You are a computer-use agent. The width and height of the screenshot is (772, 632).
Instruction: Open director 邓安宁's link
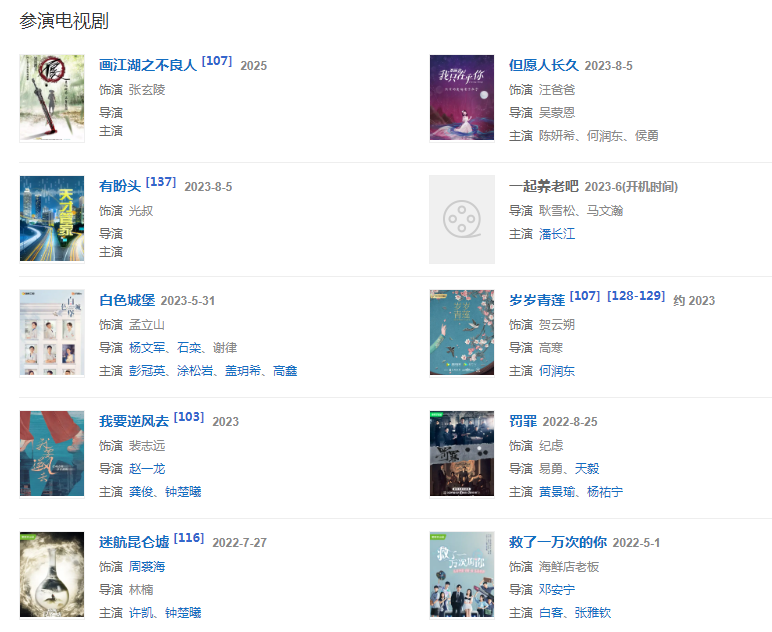click(554, 589)
